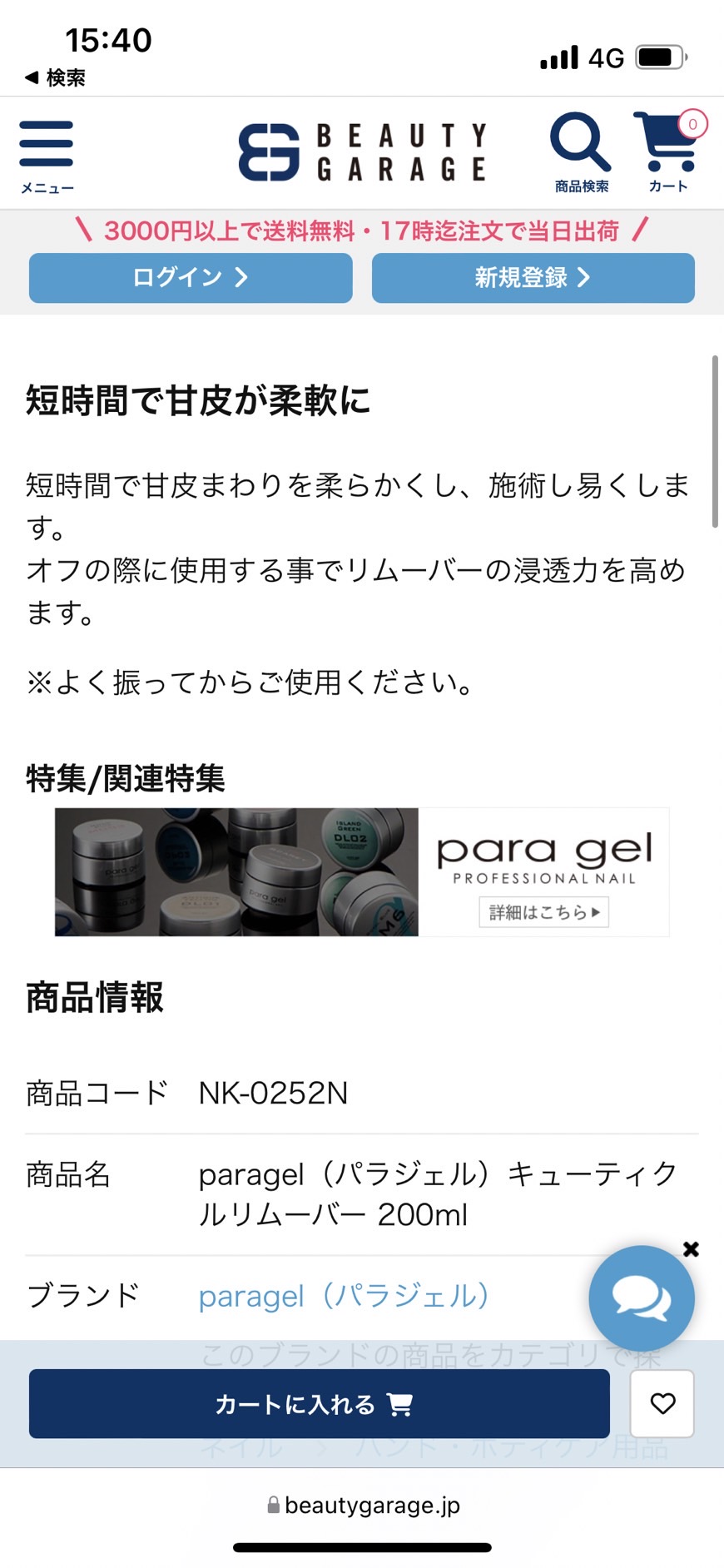Viewport: 724px width, 1568px height.
Task: Add product to favorites with heart
Action: (x=662, y=1404)
